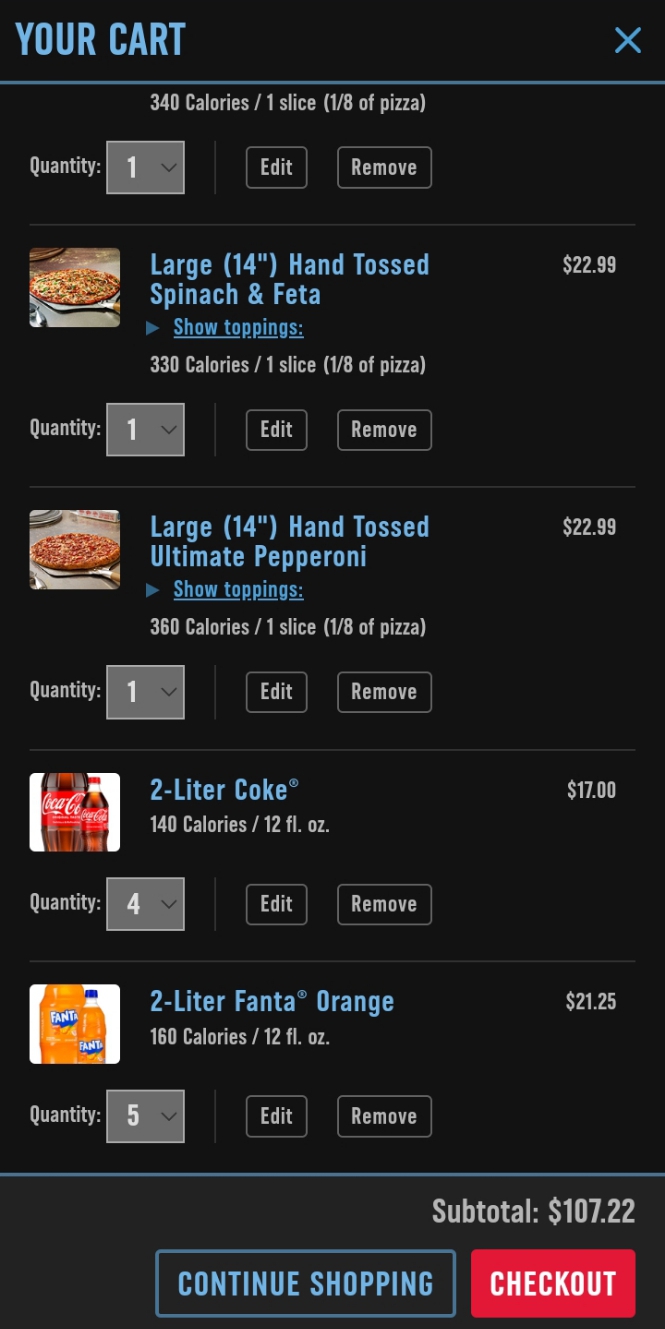This screenshot has height=1329, width=665.
Task: Remove 2-Liter Coke from cart
Action: [384, 904]
